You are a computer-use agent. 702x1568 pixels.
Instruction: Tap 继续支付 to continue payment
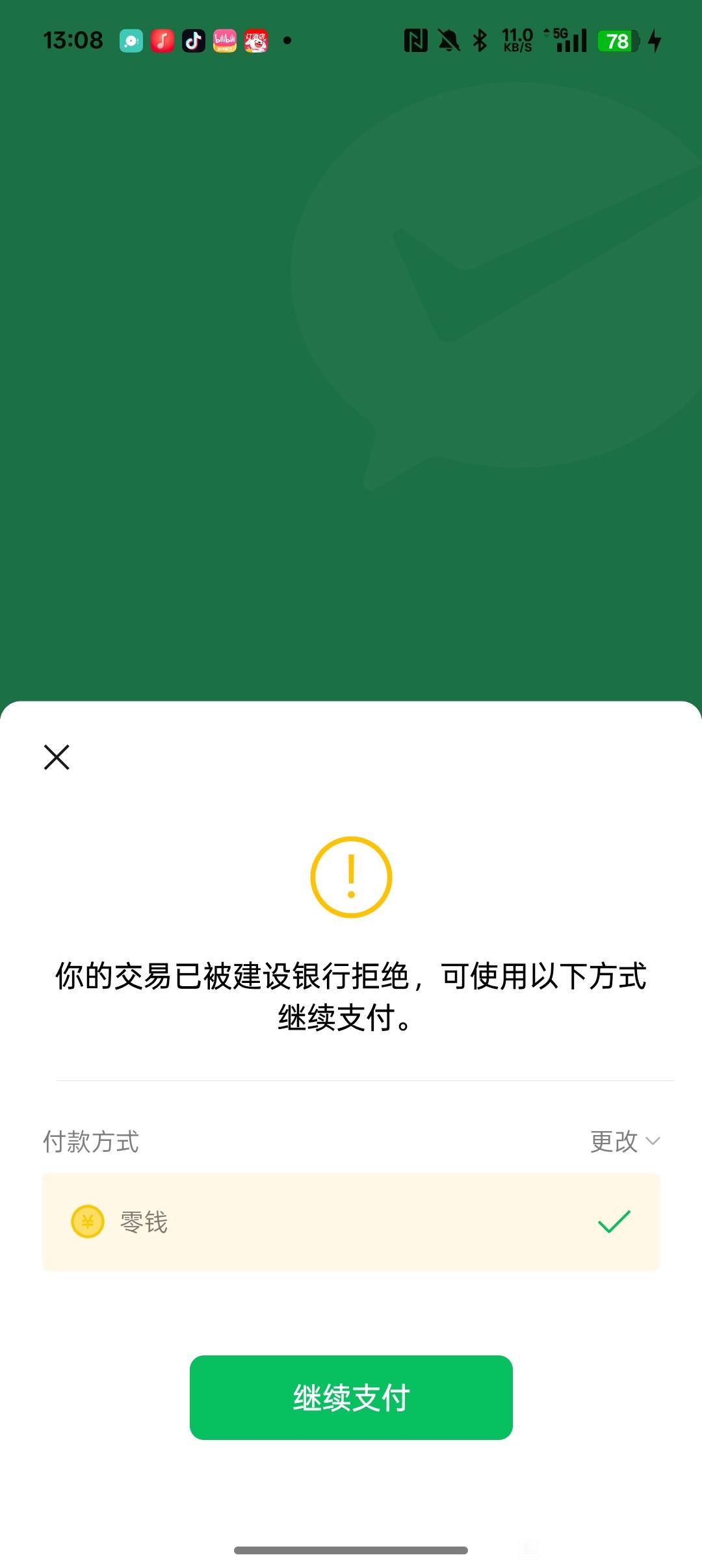(x=351, y=1398)
